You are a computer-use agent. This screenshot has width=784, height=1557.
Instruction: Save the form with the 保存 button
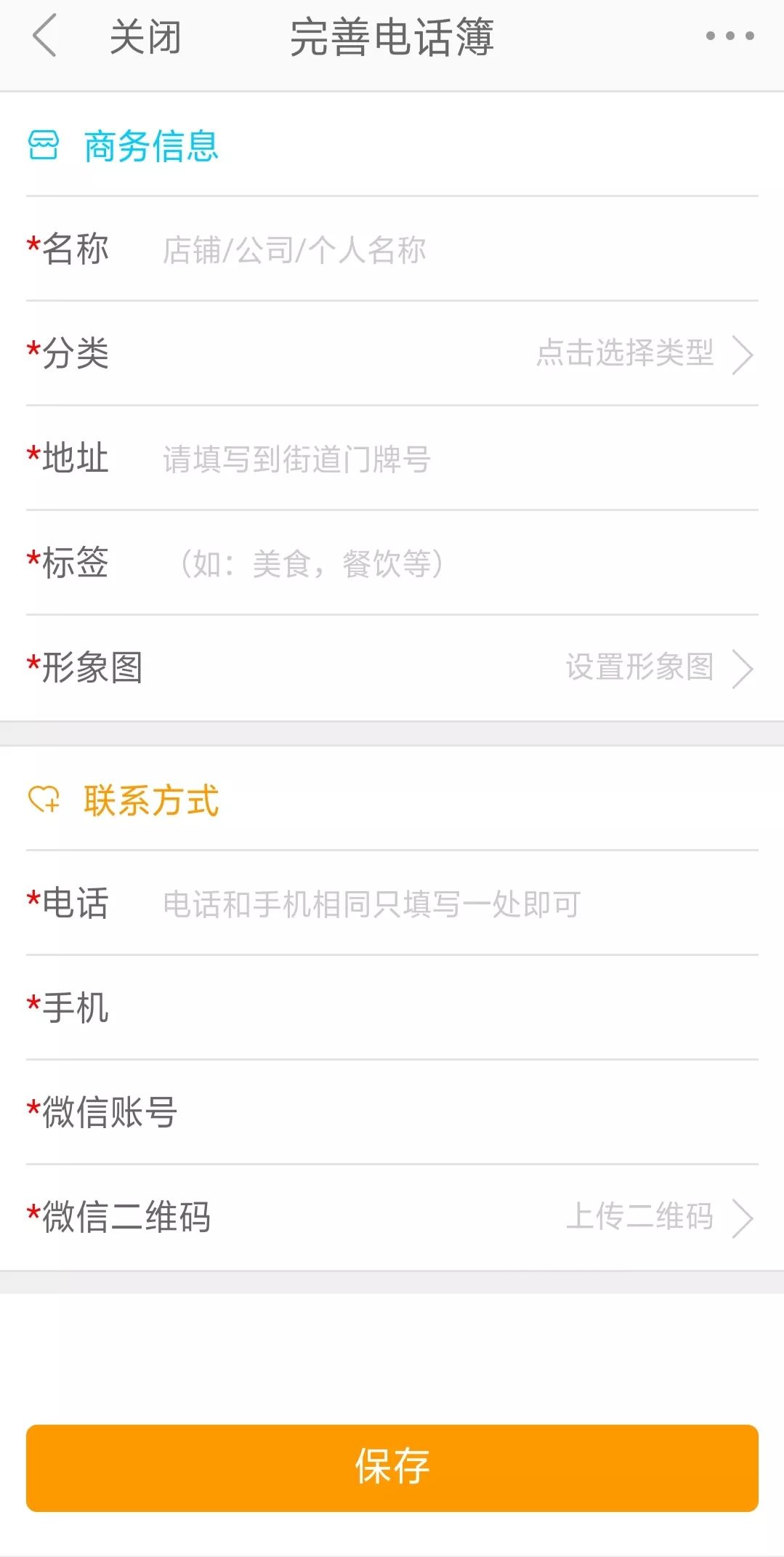pos(392,1468)
